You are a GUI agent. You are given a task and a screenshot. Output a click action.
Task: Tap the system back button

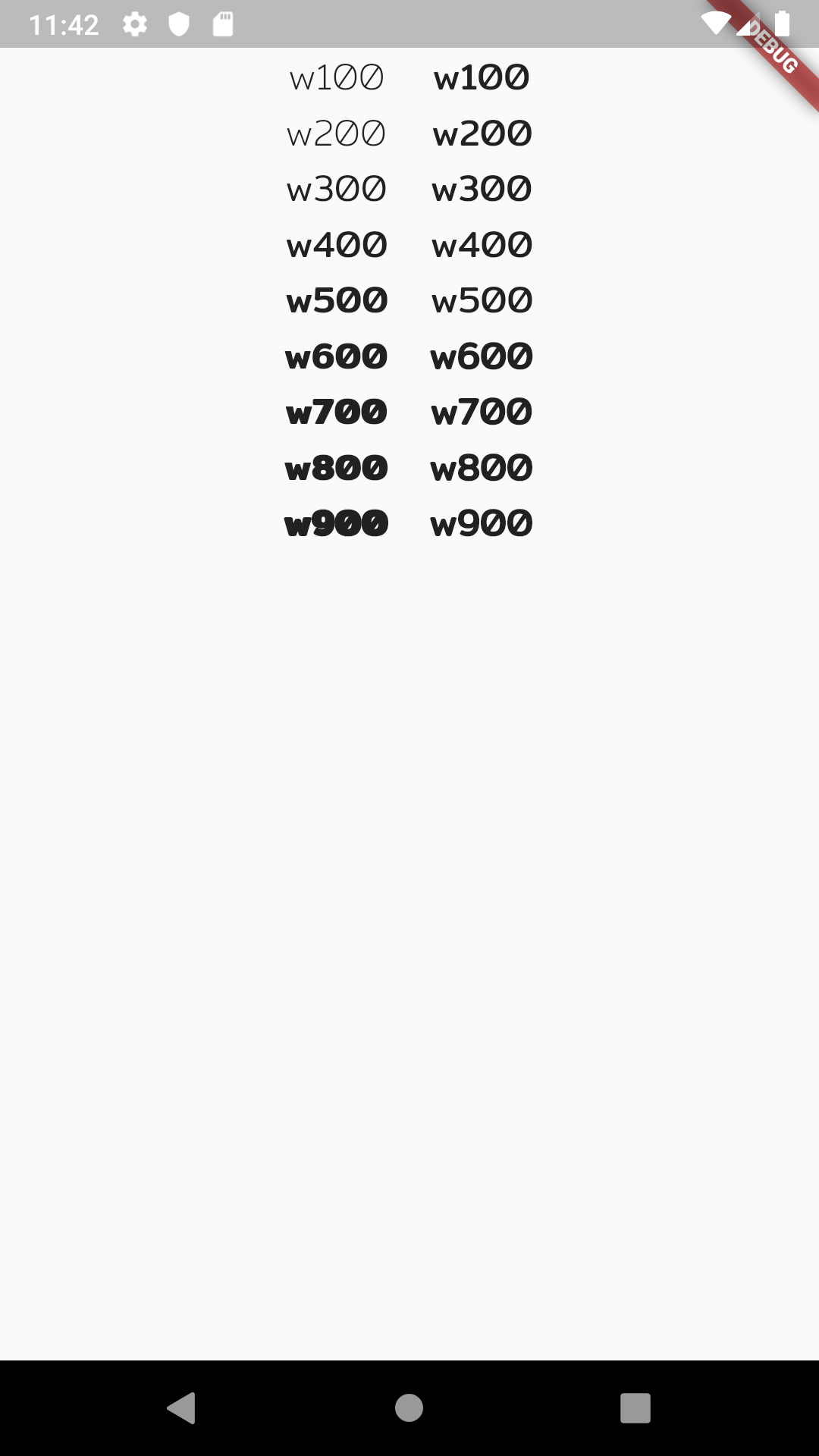[x=181, y=1408]
